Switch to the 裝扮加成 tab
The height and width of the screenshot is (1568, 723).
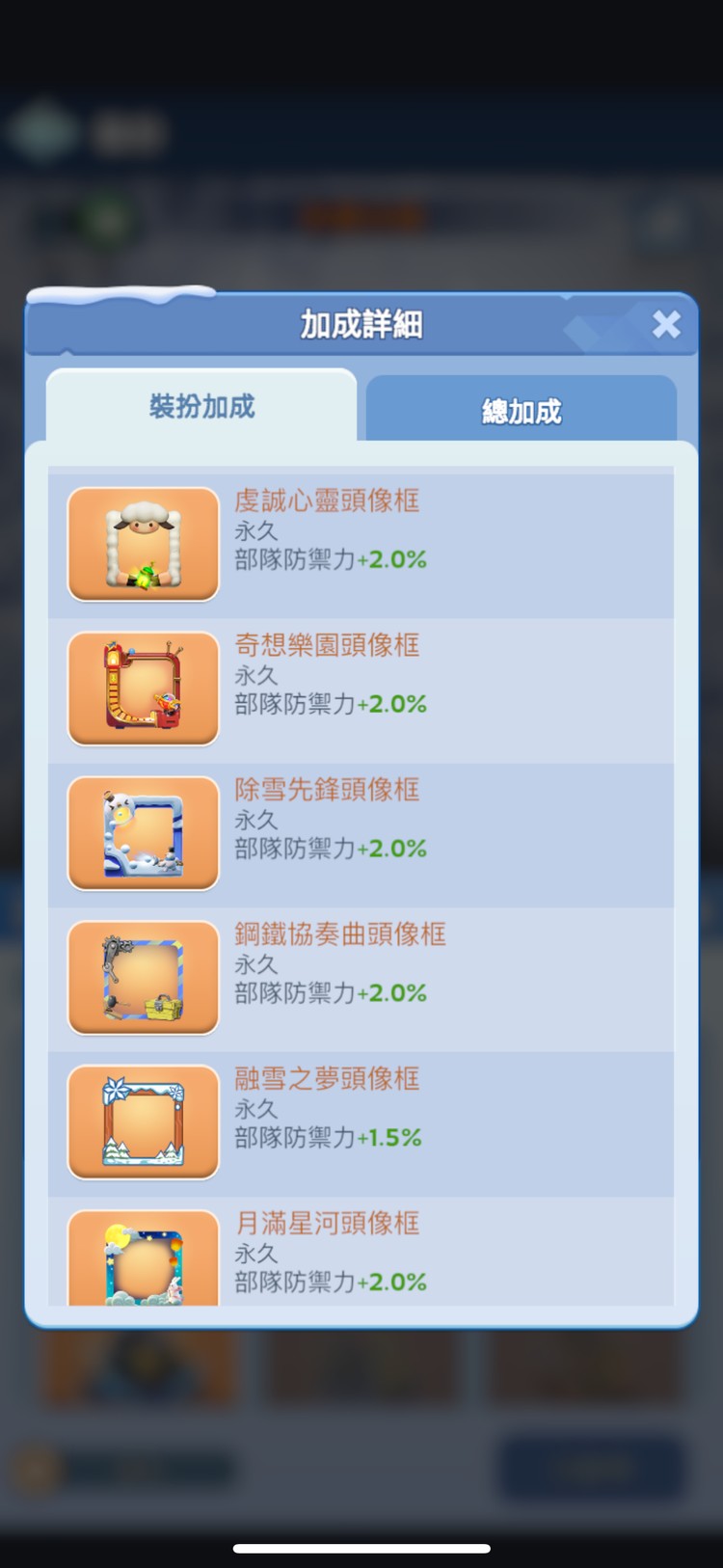point(202,406)
